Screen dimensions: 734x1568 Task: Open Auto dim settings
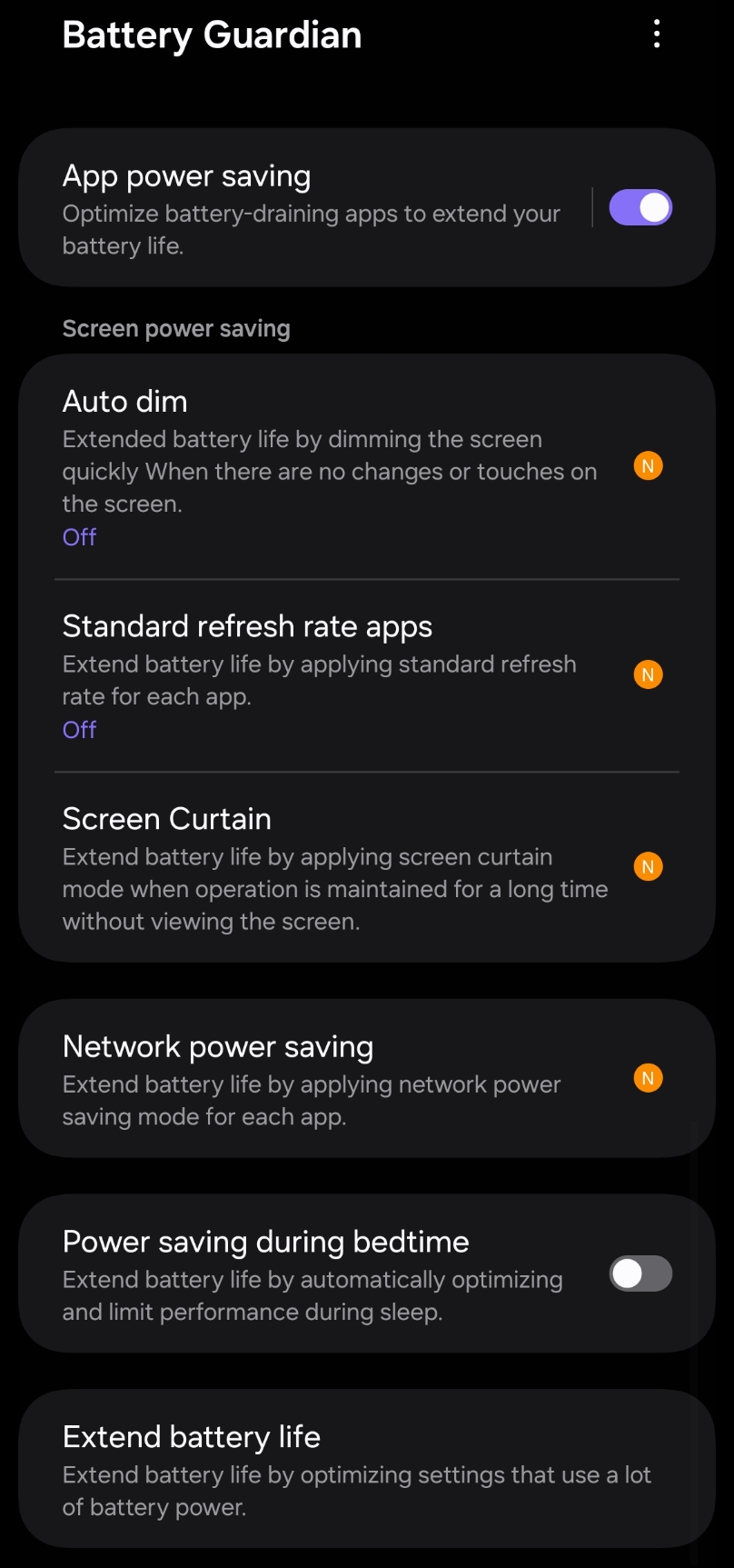(x=327, y=467)
